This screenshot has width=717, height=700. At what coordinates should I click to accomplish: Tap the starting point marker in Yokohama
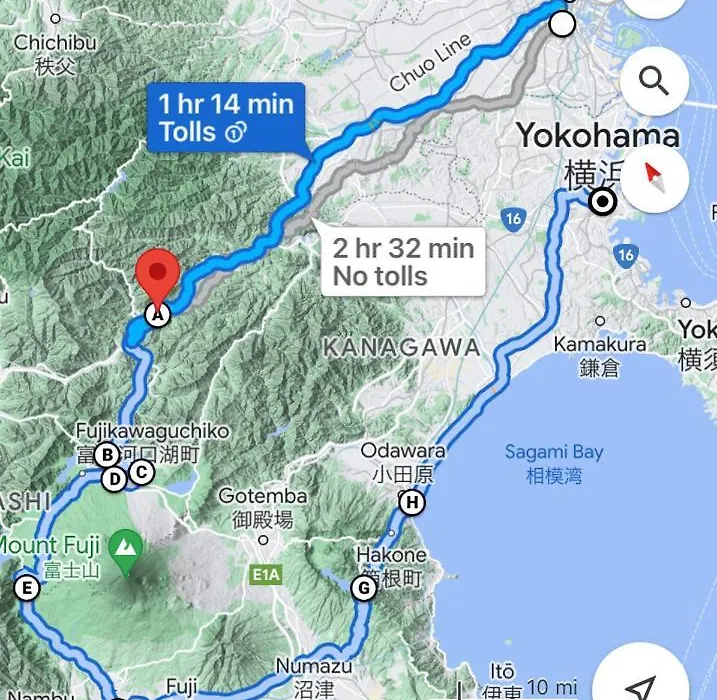(602, 203)
